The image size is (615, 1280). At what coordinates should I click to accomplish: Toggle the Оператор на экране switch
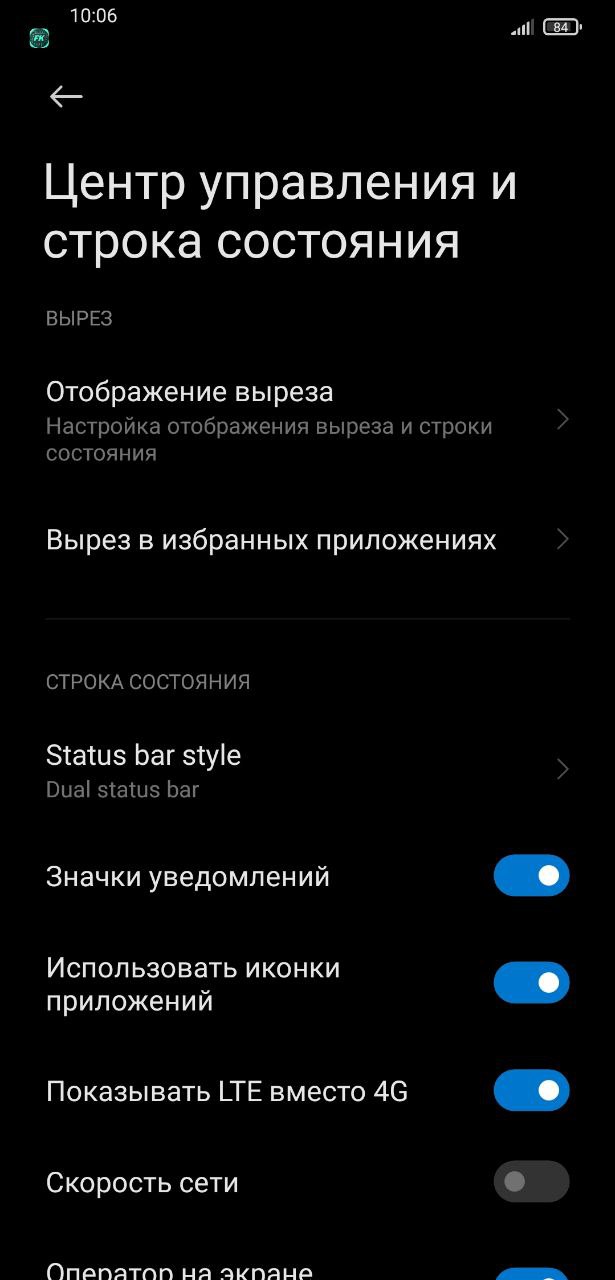[531, 1273]
